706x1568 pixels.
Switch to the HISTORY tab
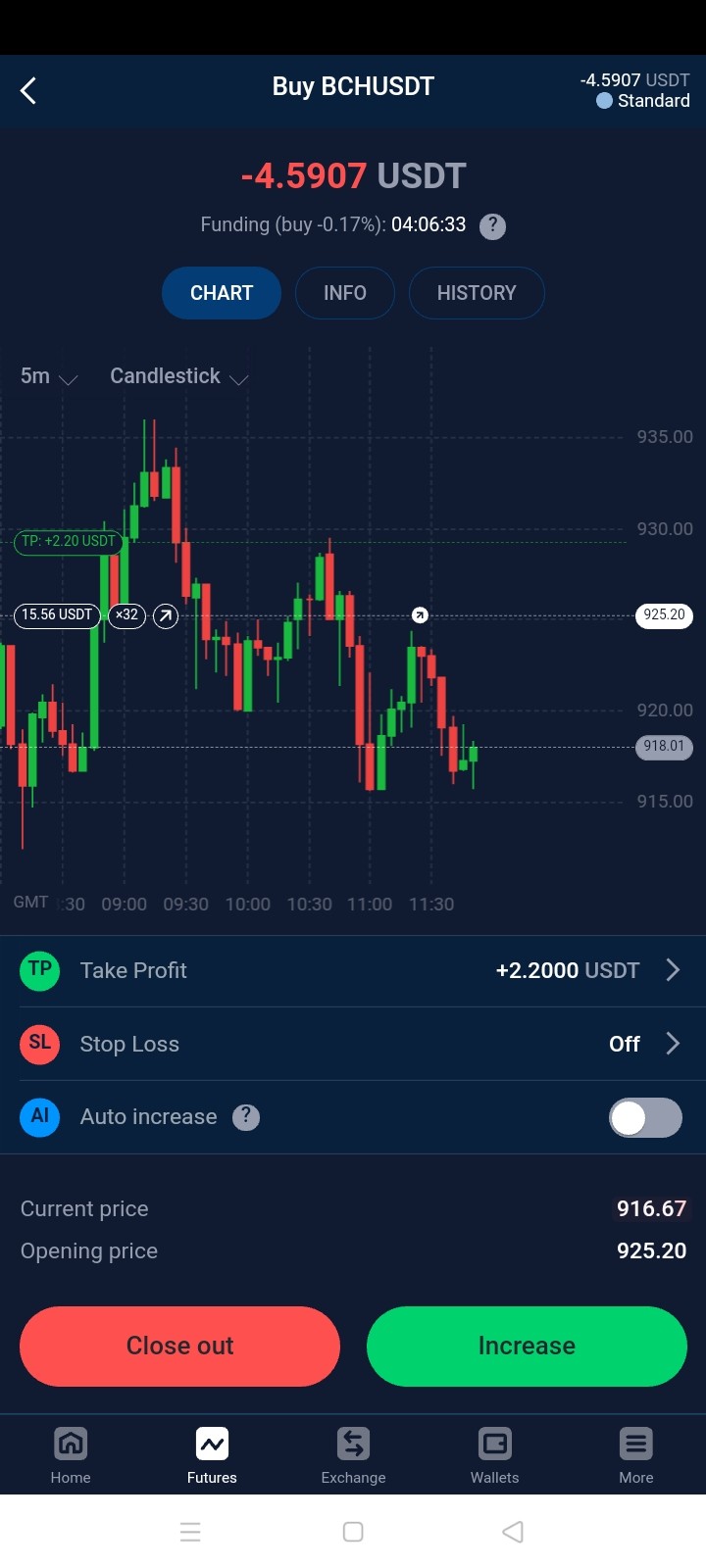[x=477, y=293]
